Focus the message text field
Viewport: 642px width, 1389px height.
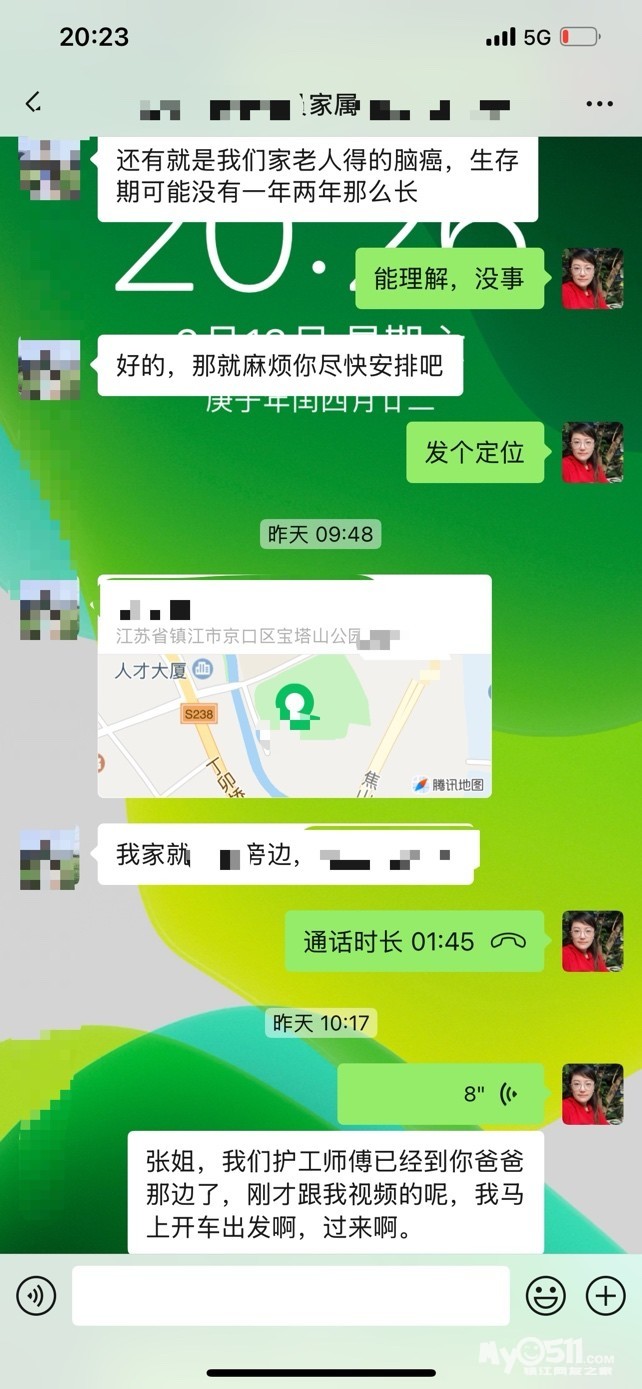click(x=290, y=1296)
